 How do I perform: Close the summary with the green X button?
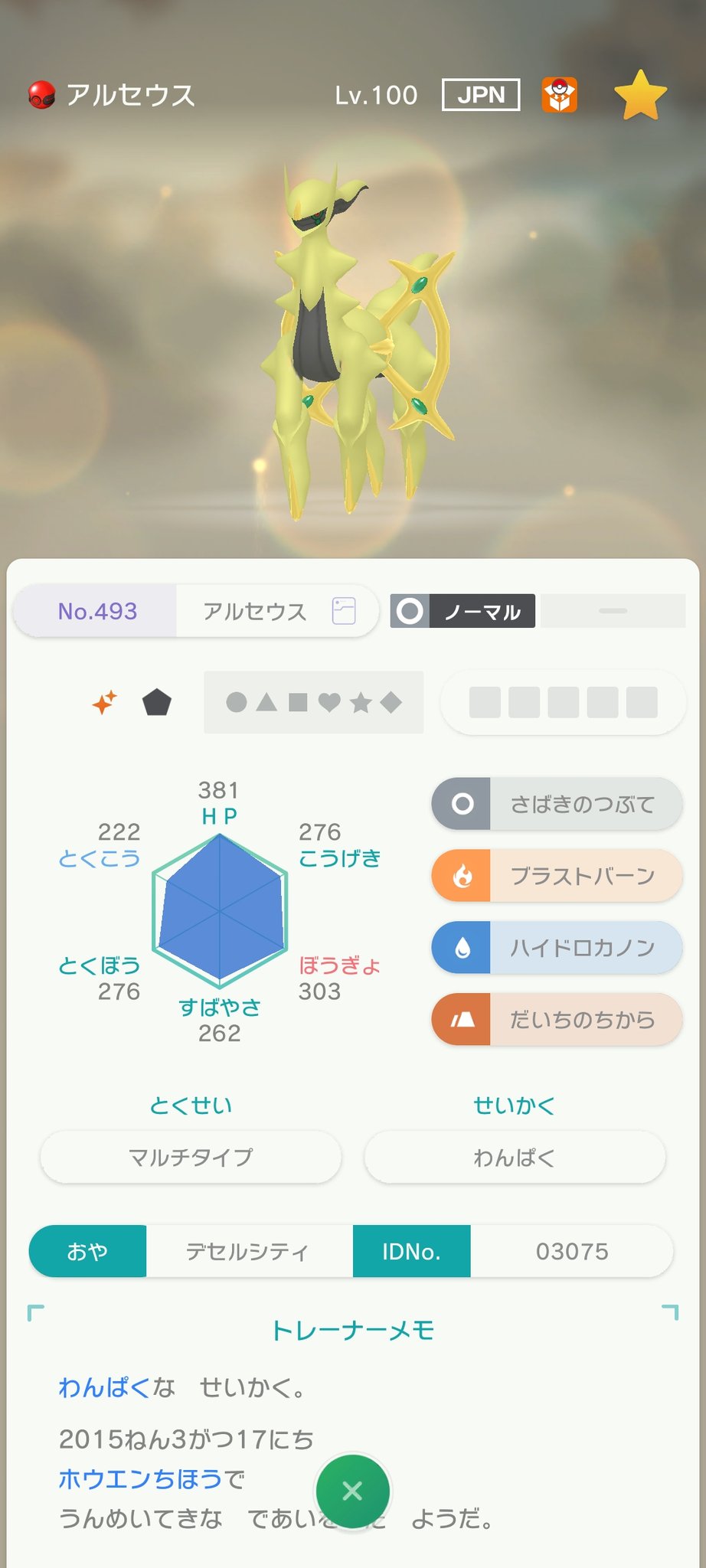[352, 1491]
